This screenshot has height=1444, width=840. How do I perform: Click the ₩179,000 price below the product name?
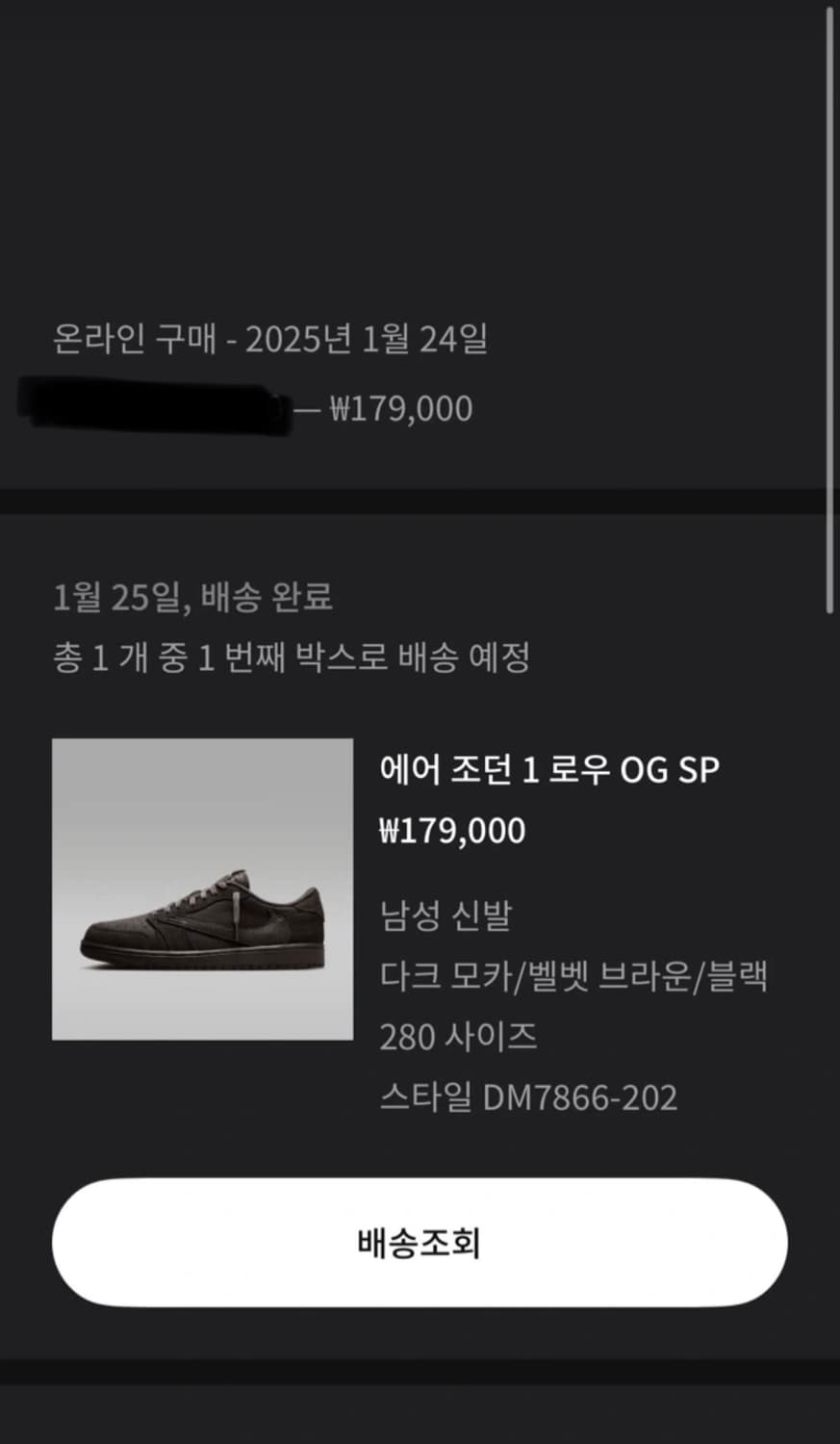pyautogui.click(x=452, y=830)
